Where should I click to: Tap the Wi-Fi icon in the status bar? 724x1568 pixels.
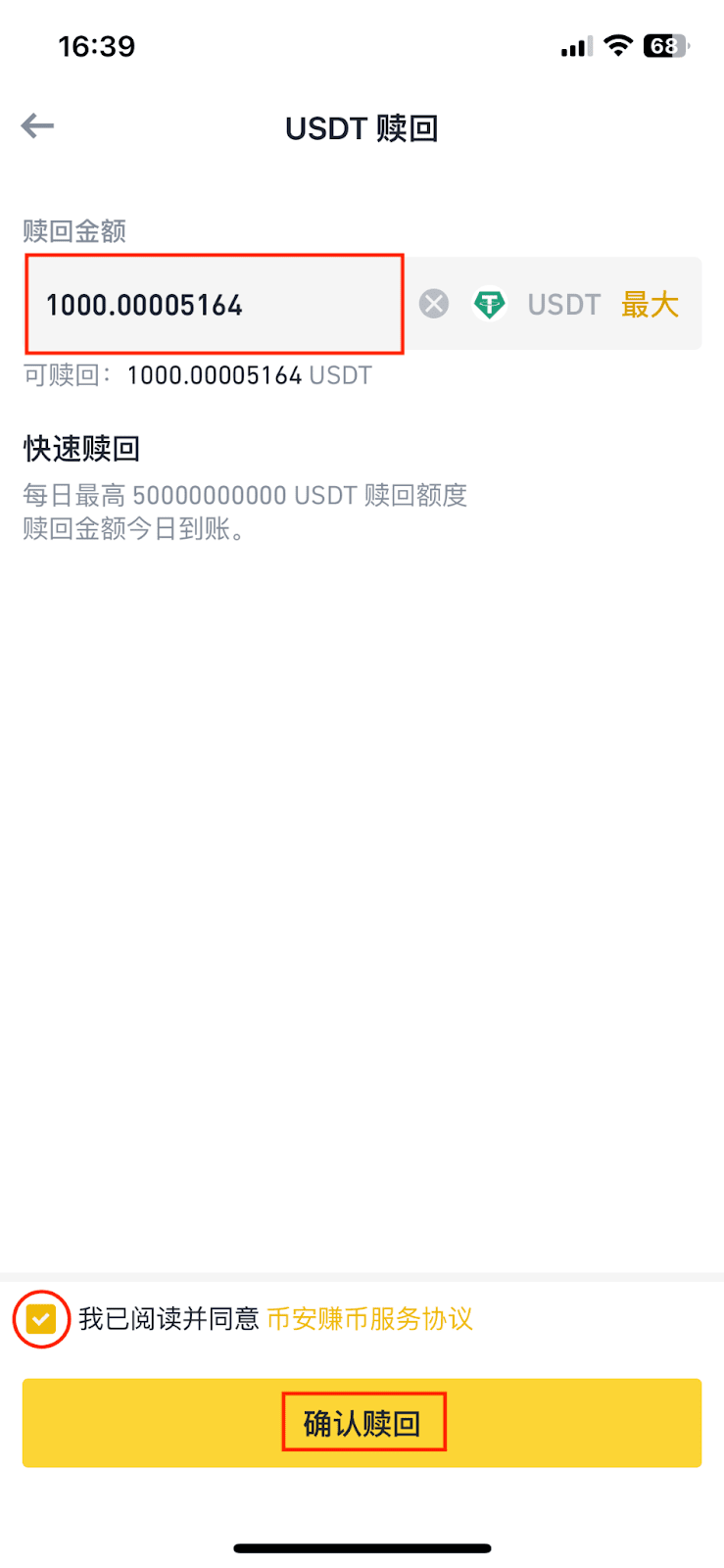coord(619,45)
